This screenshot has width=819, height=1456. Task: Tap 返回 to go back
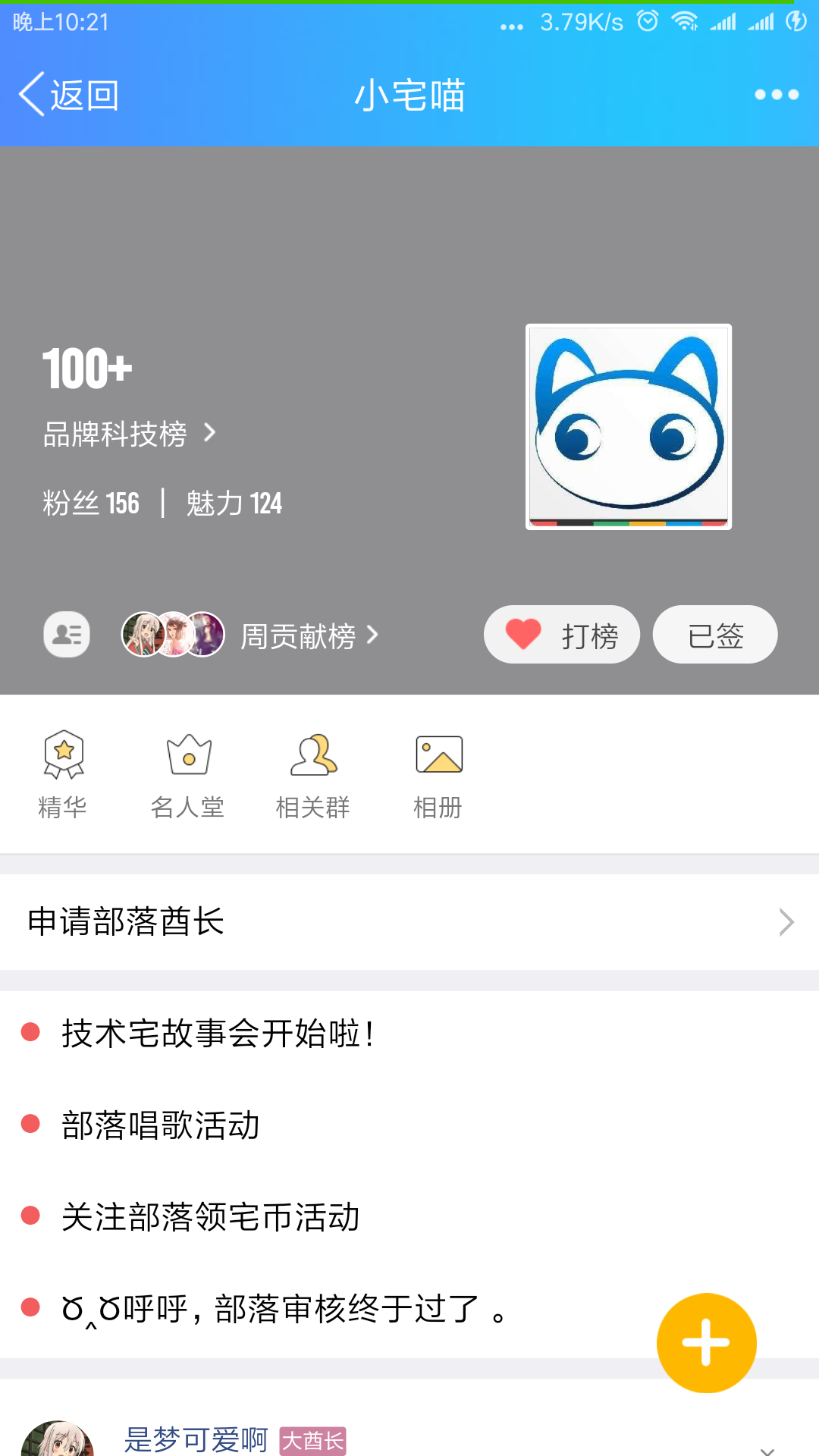(x=68, y=96)
